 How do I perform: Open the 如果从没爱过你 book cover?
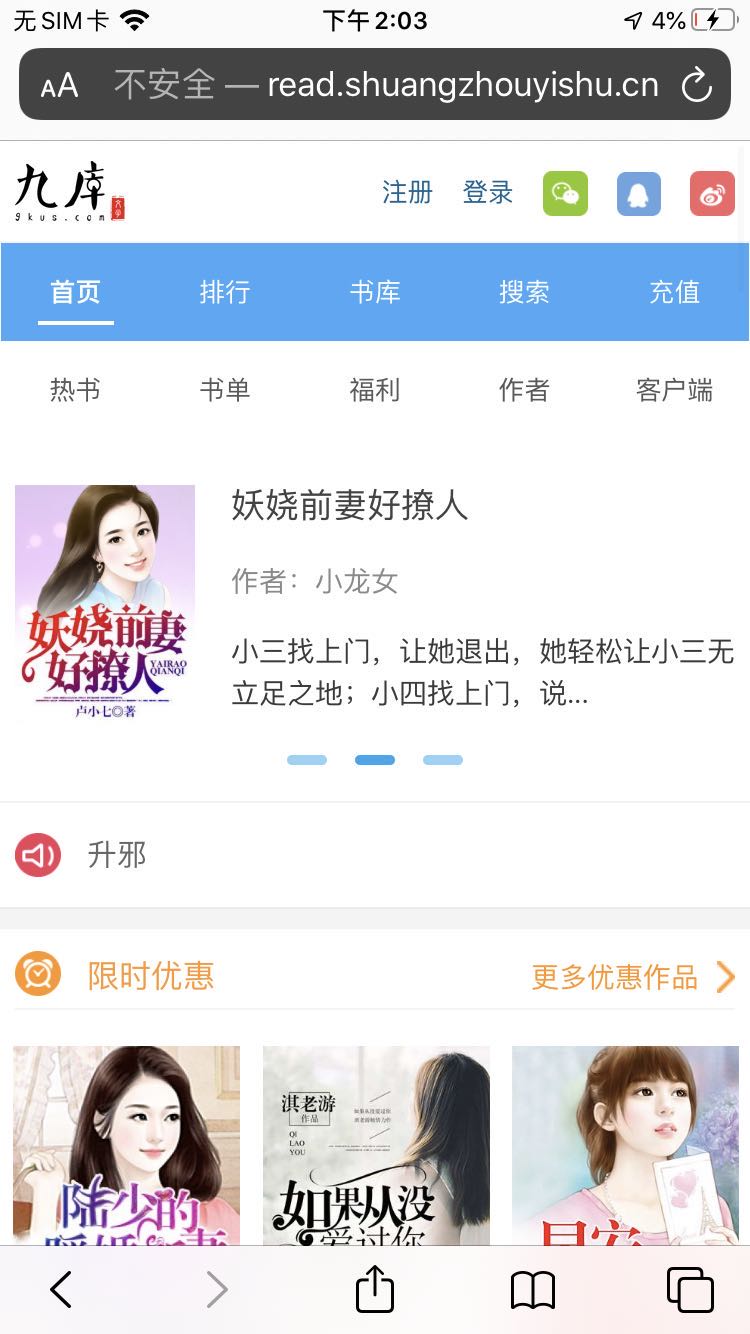point(376,1145)
